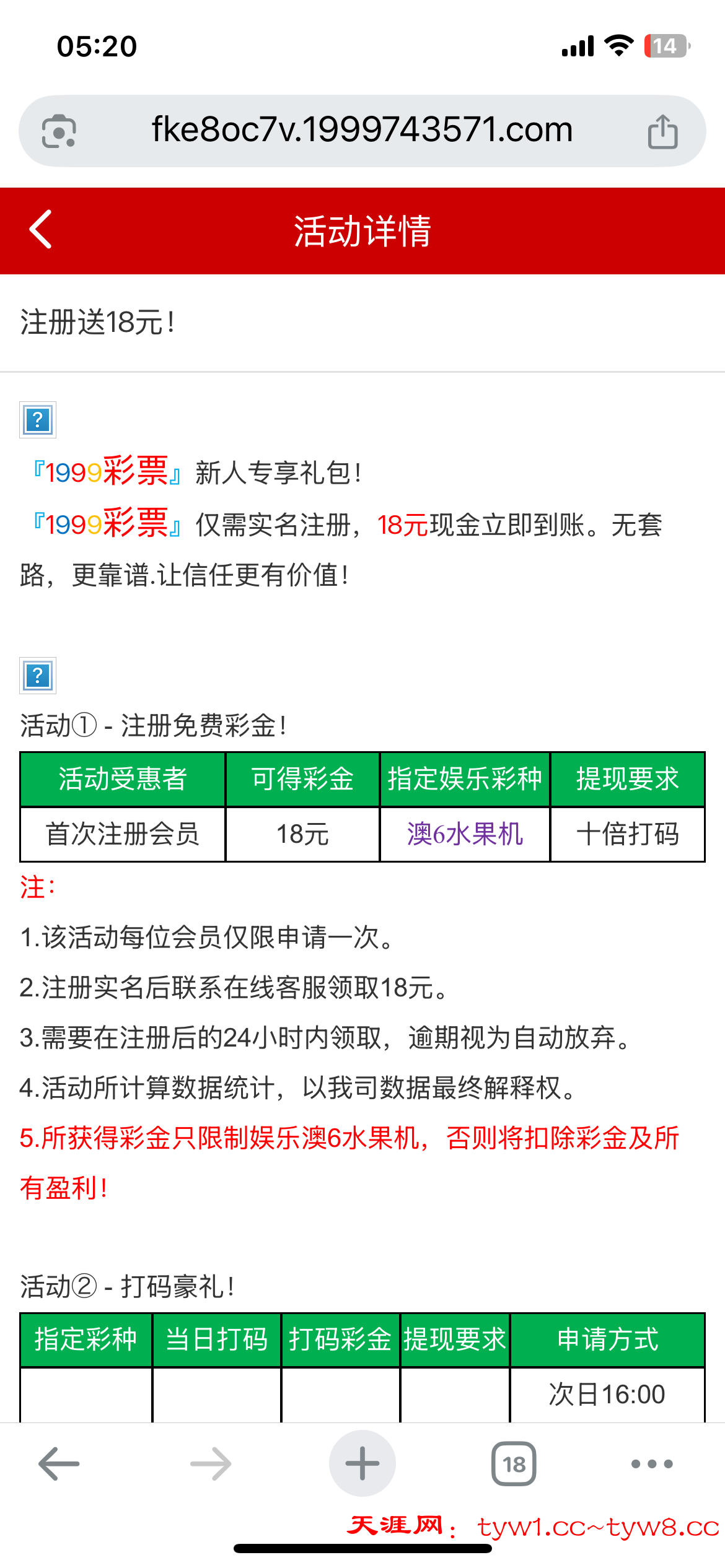This screenshot has height=1568, width=725.
Task: Open a new tab with the plus button
Action: click(x=362, y=1464)
